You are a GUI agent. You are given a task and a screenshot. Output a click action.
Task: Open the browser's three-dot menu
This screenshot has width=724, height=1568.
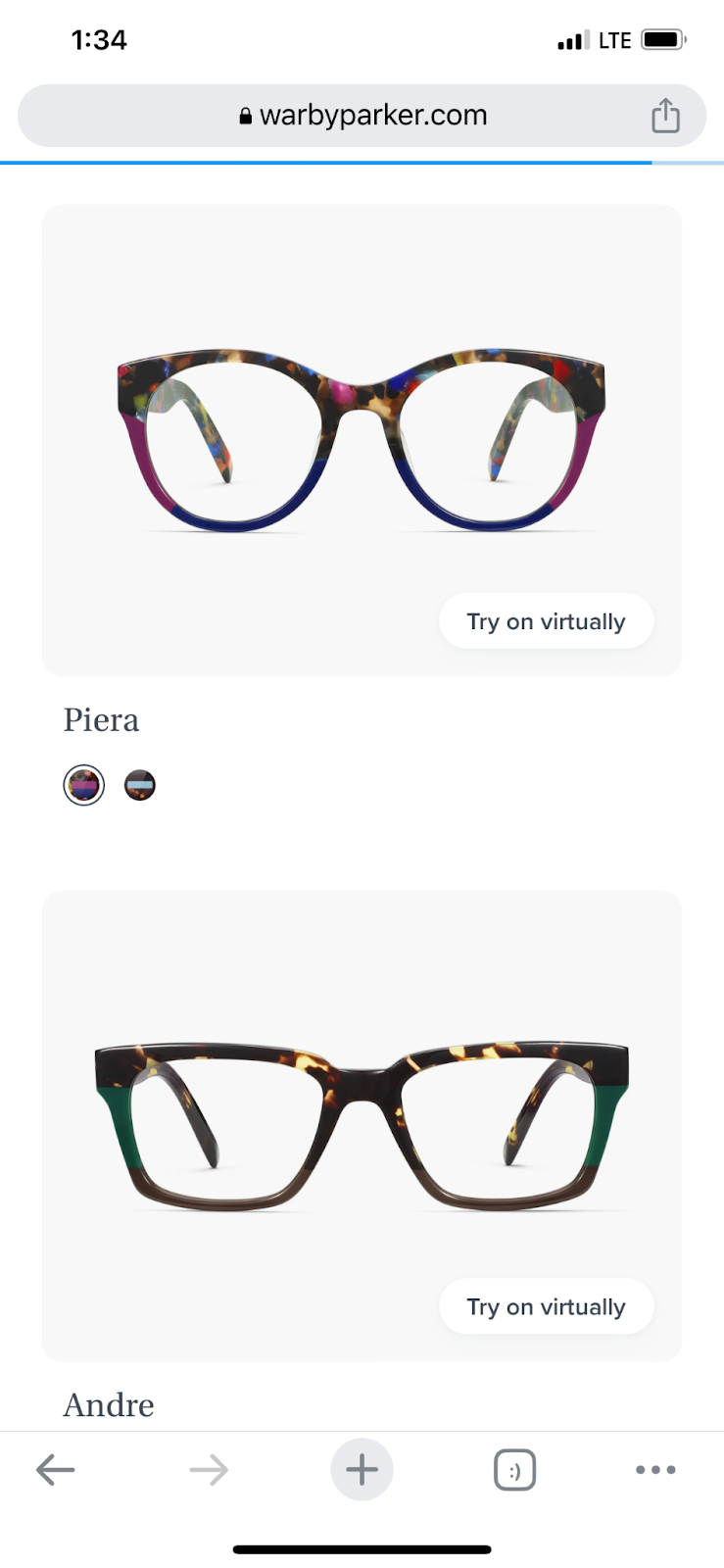(655, 1469)
